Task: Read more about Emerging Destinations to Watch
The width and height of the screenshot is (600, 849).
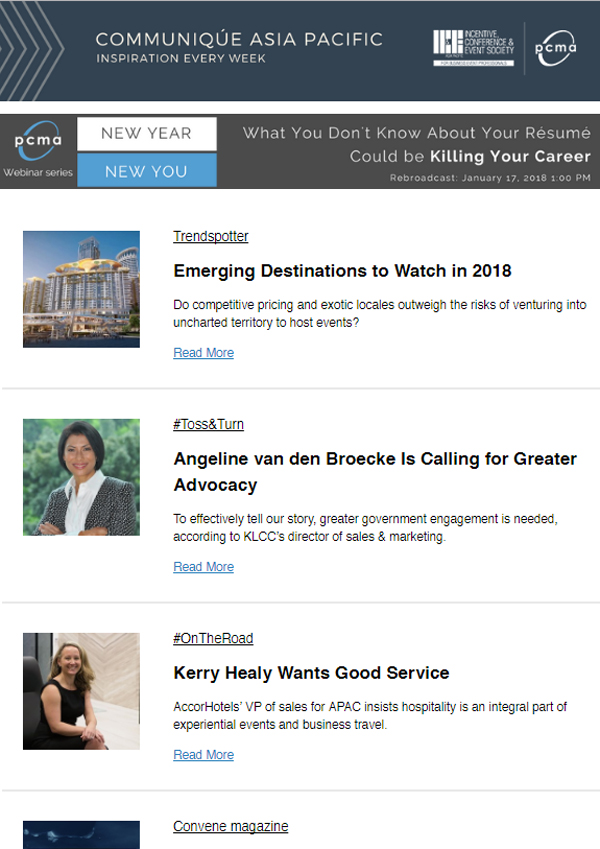Action: click(x=203, y=353)
